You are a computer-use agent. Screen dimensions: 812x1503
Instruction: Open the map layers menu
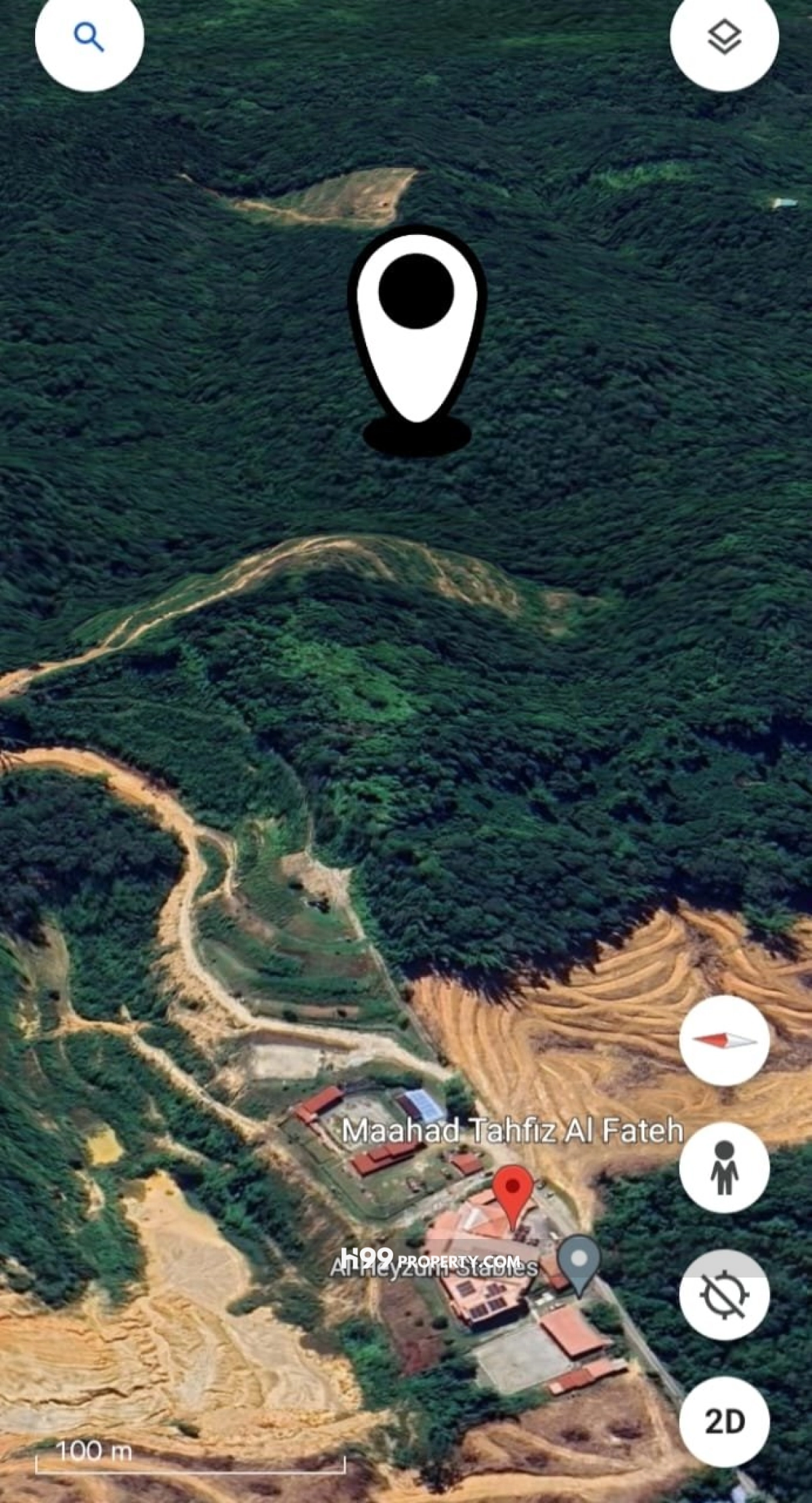tap(724, 37)
